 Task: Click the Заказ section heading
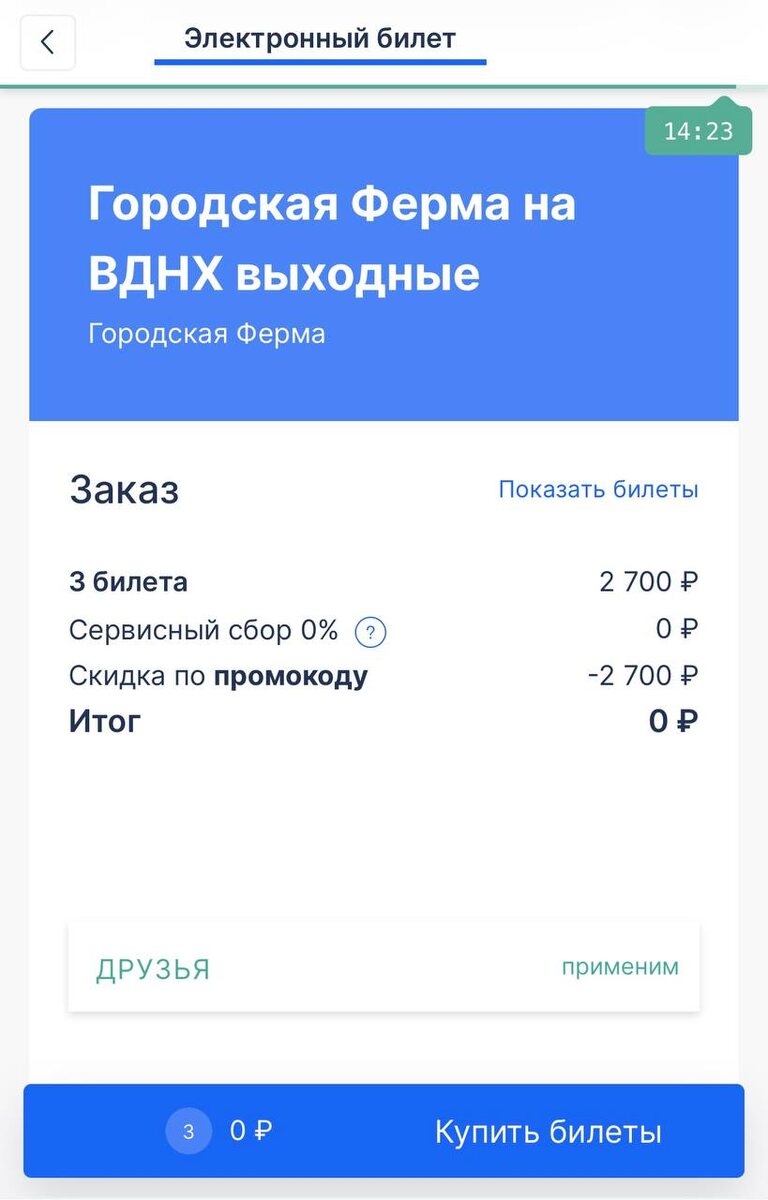(x=124, y=489)
